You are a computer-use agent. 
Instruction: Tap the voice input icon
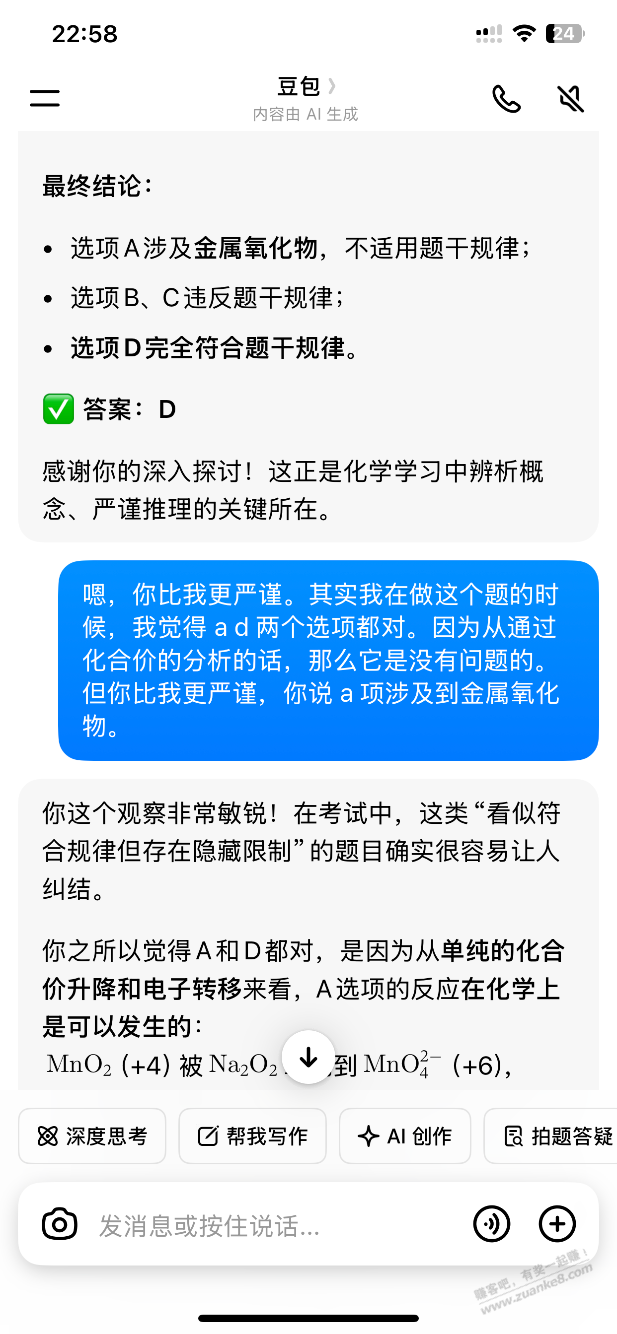click(491, 1224)
